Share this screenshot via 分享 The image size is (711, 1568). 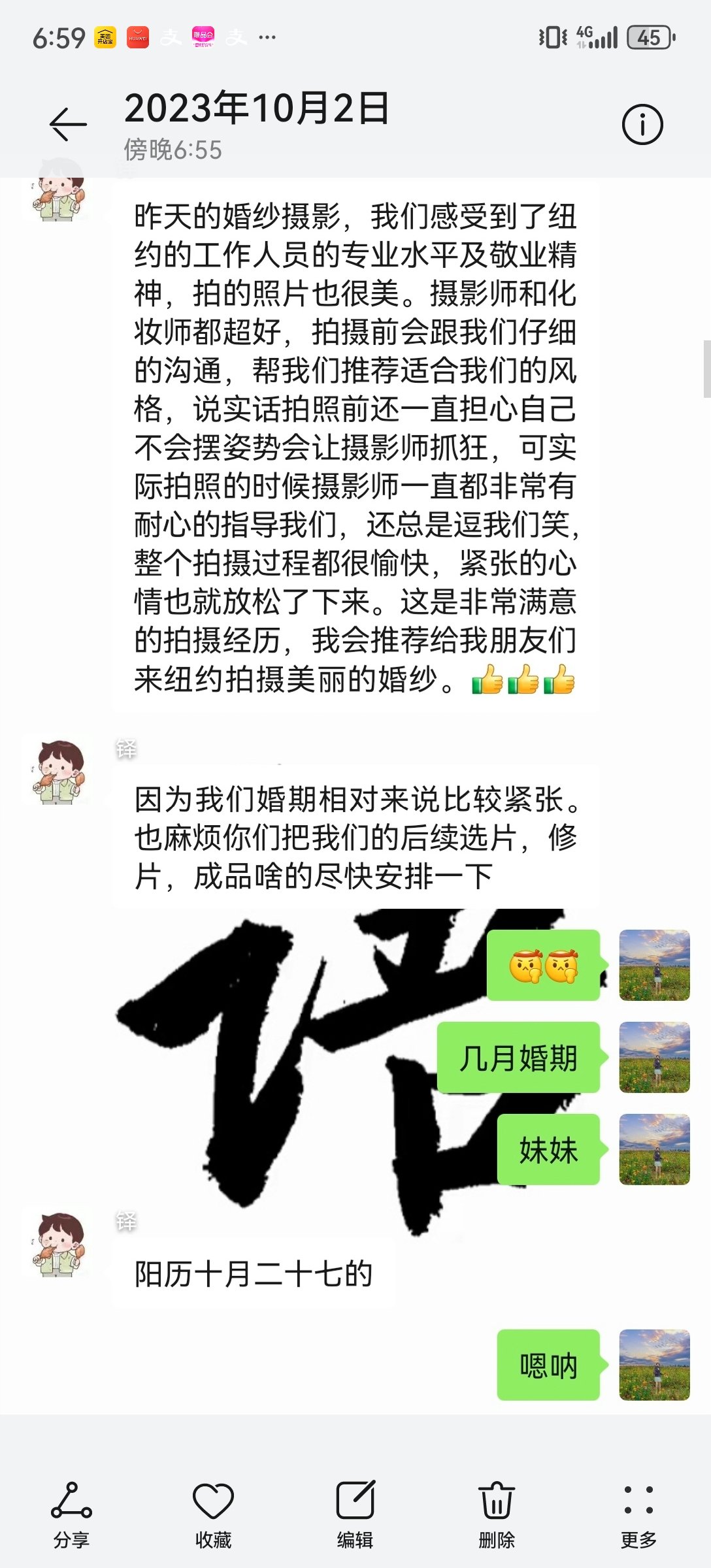(x=71, y=1515)
